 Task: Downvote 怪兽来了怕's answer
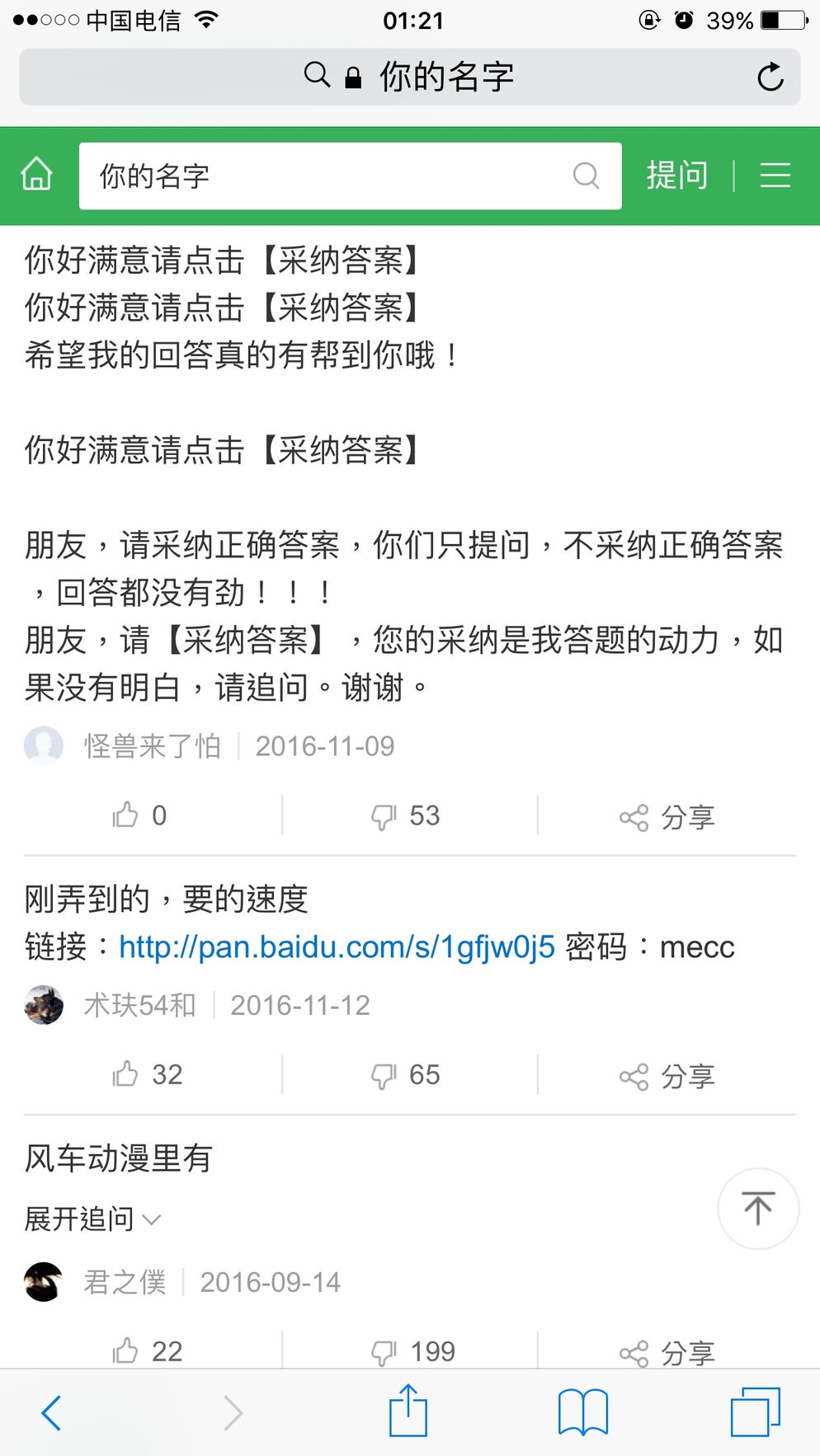point(405,815)
